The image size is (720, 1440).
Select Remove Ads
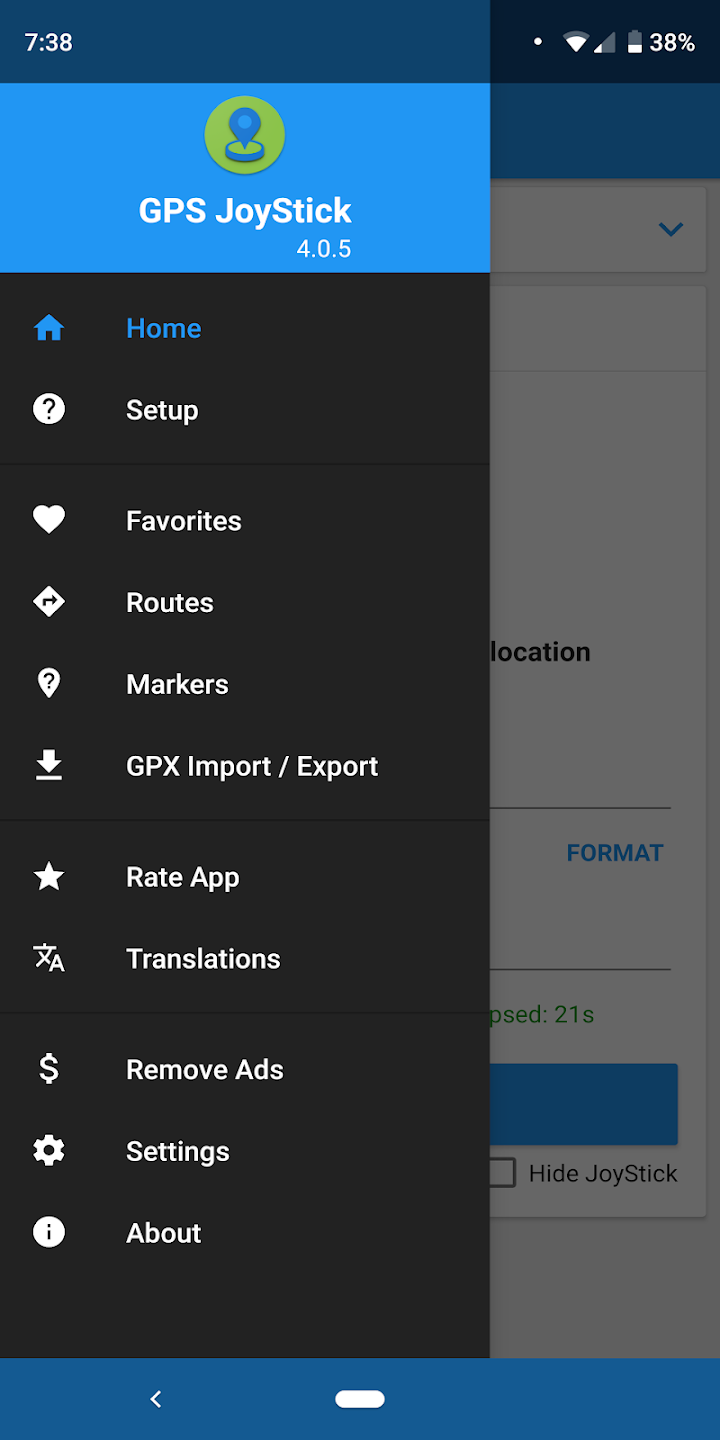coord(245,1070)
